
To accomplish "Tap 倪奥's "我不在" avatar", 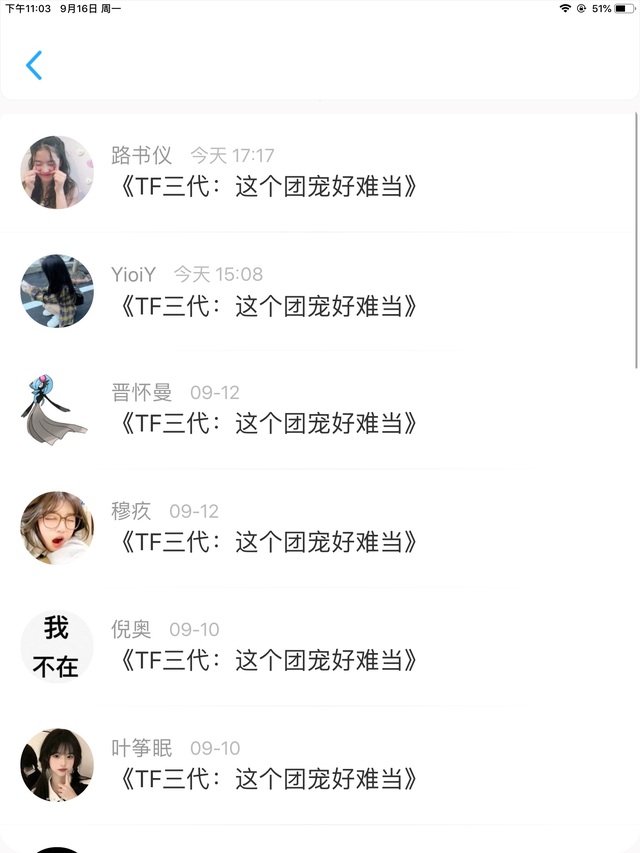I will click(x=57, y=646).
